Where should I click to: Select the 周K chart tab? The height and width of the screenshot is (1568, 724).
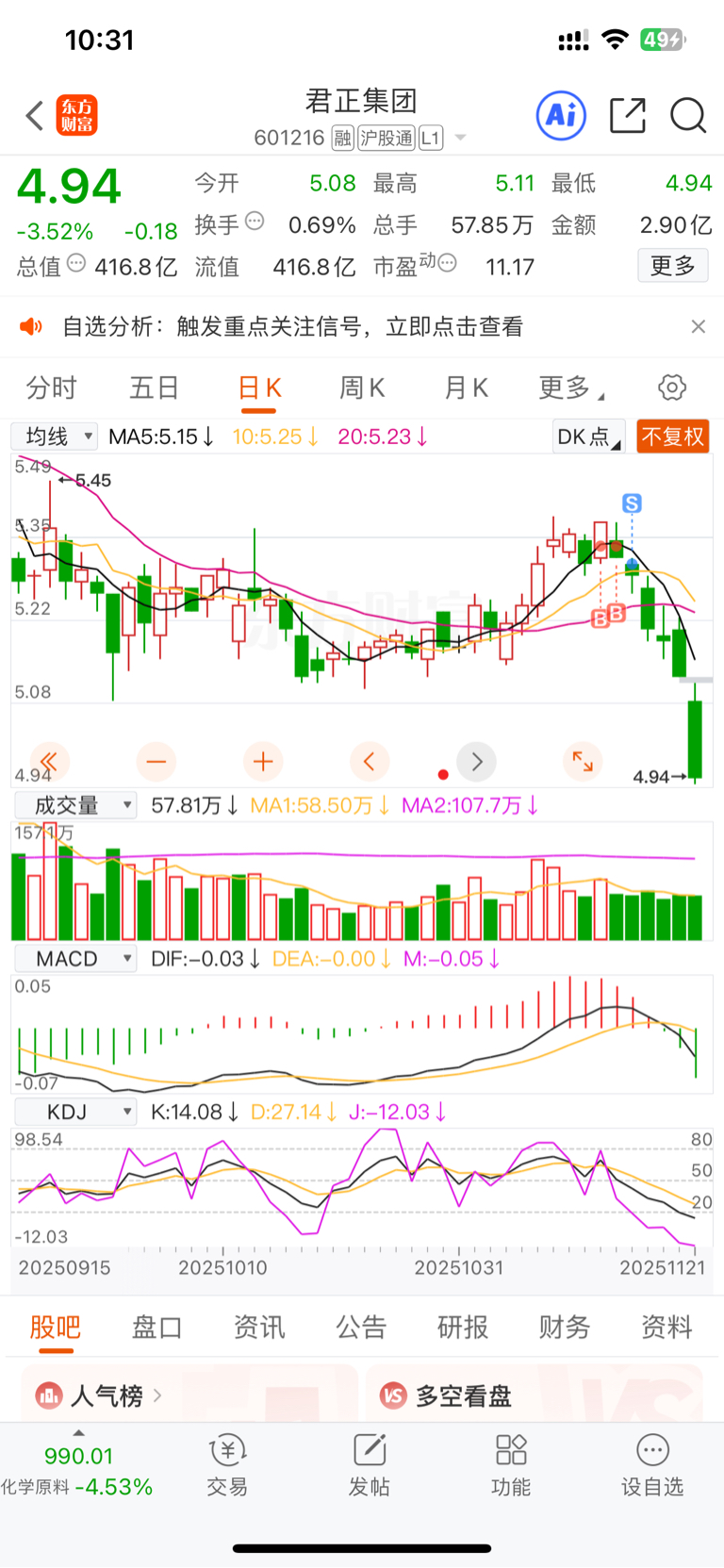click(x=362, y=388)
